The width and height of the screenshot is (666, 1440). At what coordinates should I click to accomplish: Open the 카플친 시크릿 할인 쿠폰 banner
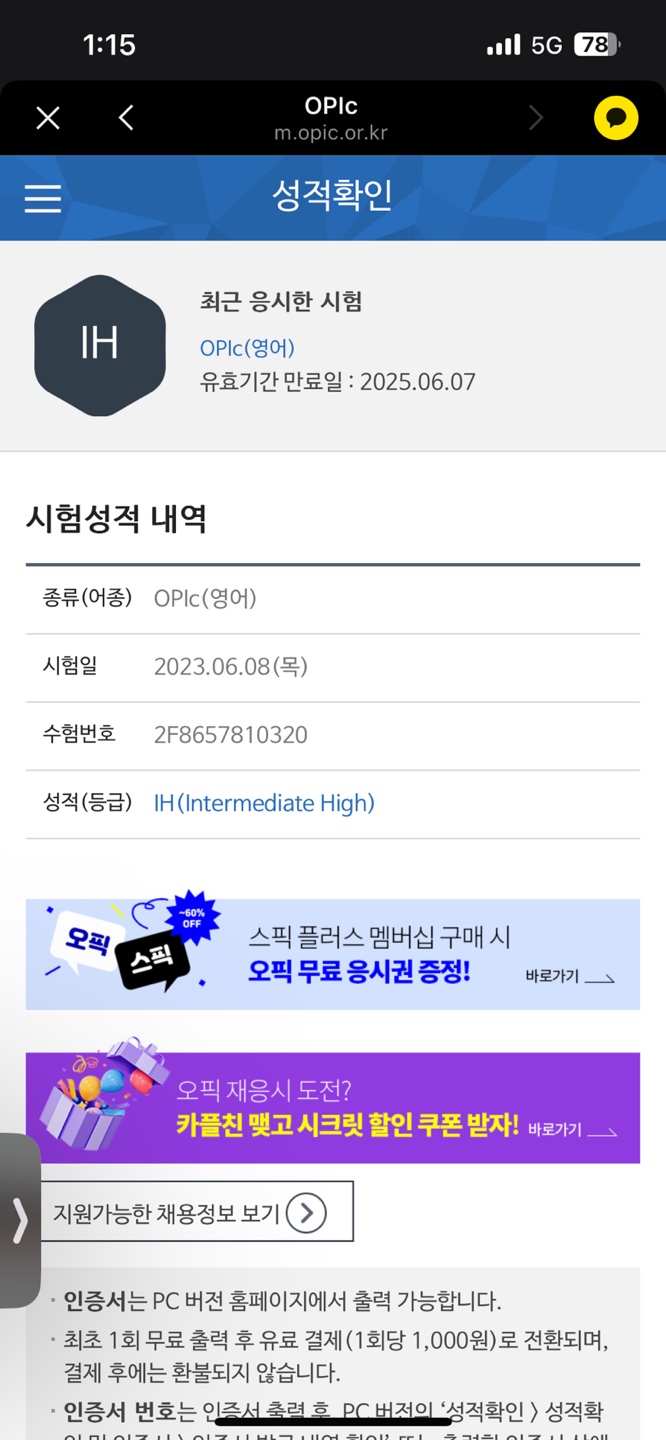[x=333, y=1107]
